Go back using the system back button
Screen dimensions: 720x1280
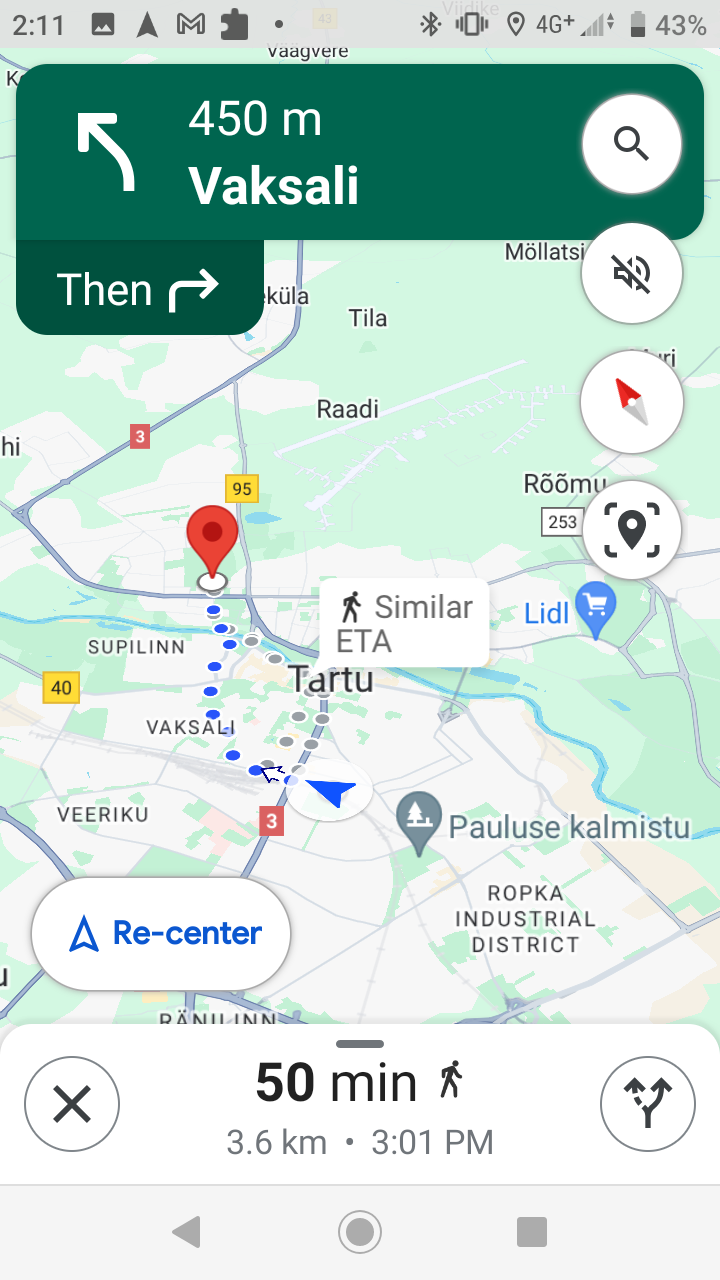(x=187, y=1232)
